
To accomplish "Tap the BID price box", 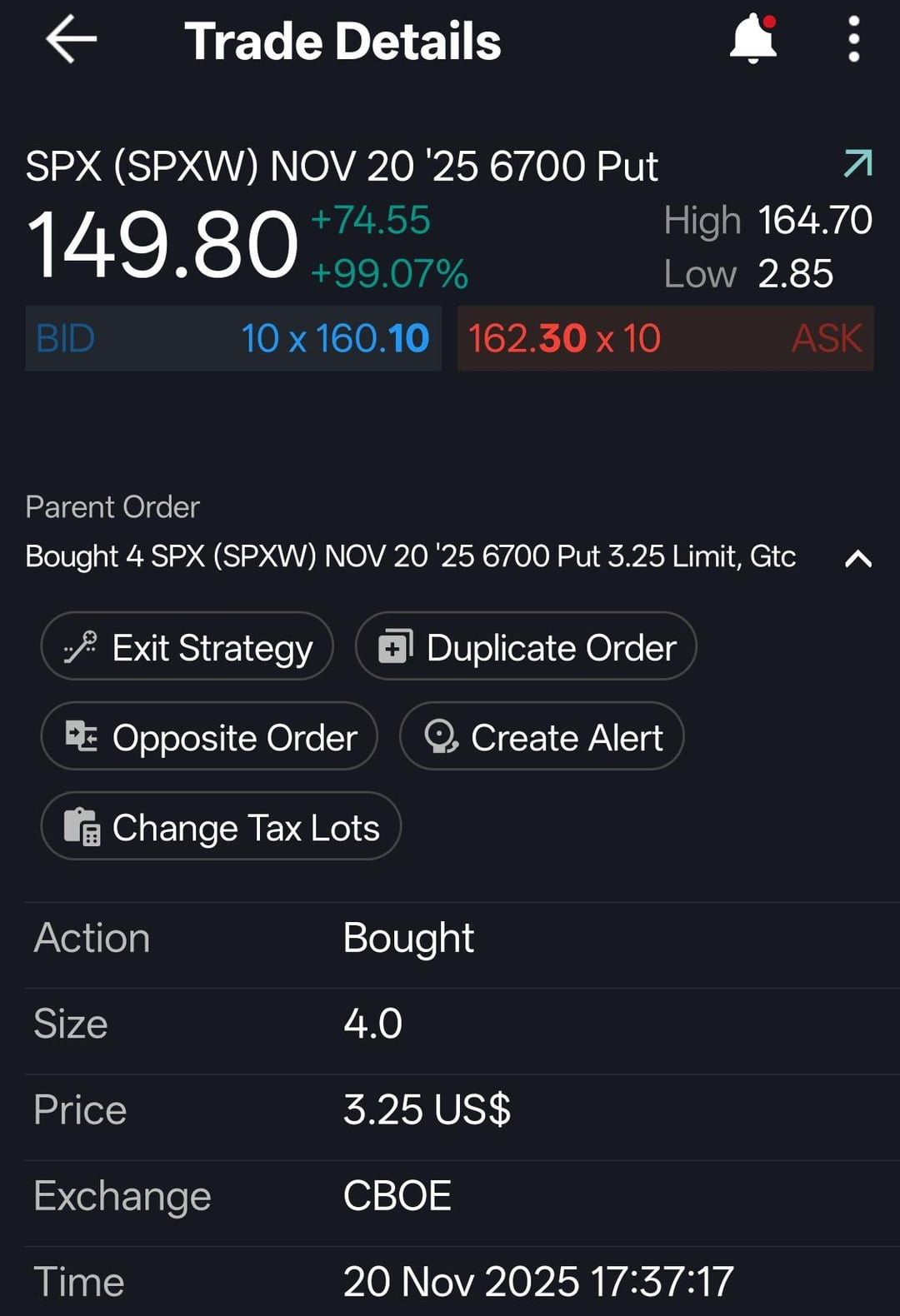I will [233, 338].
